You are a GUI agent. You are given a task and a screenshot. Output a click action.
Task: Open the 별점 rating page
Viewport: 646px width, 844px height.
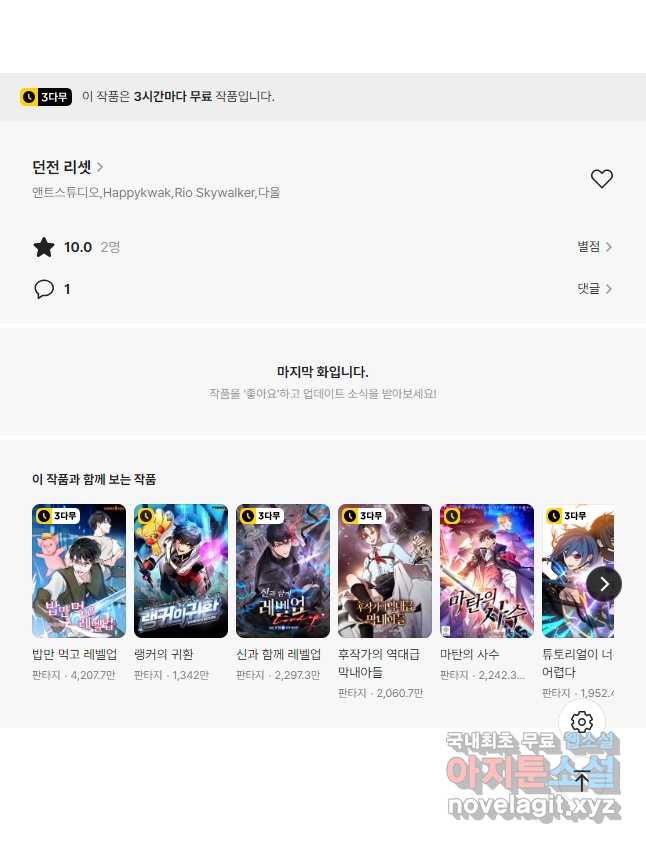pyautogui.click(x=594, y=247)
